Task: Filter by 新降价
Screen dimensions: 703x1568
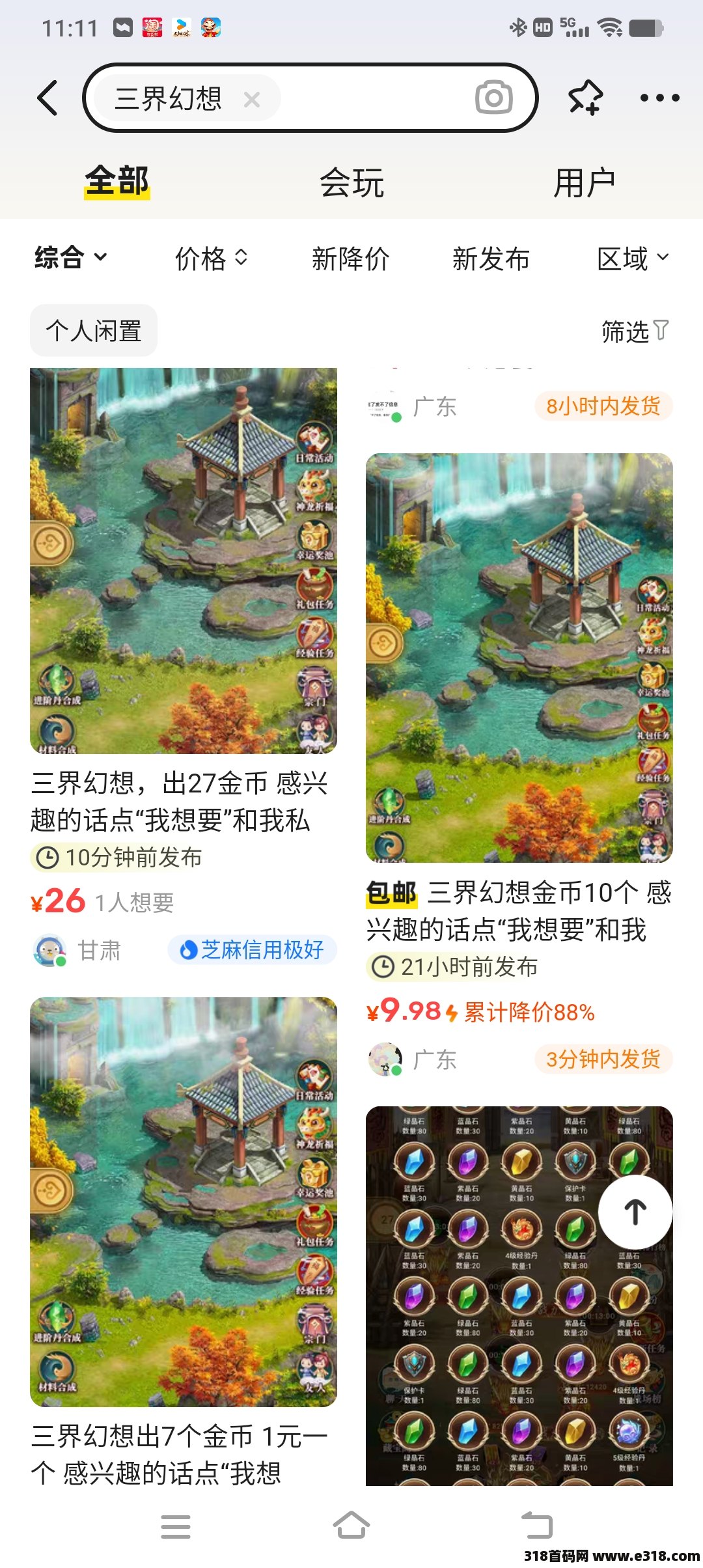Action: 350,259
